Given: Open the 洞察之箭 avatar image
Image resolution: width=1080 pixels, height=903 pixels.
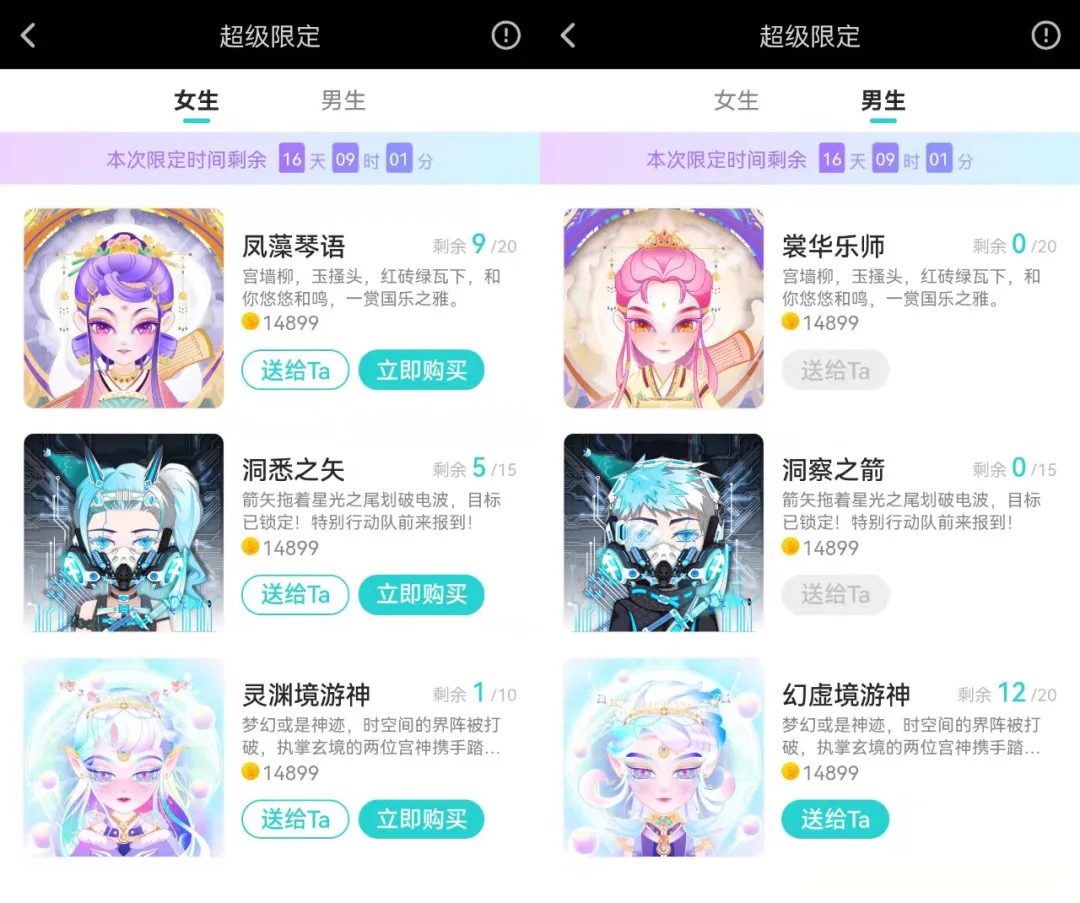Looking at the screenshot, I should [x=664, y=533].
